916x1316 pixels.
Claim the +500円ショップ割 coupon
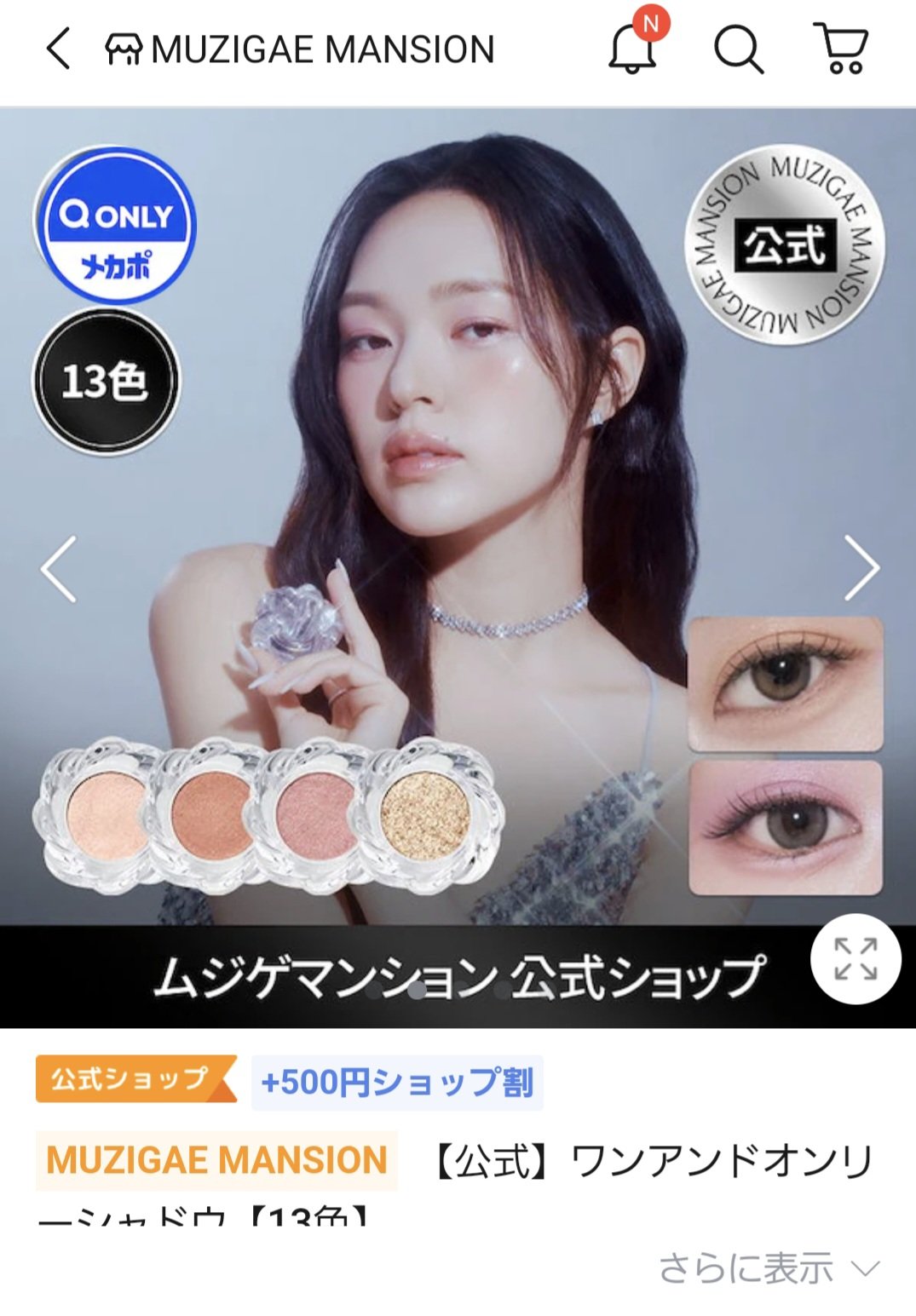point(397,1083)
